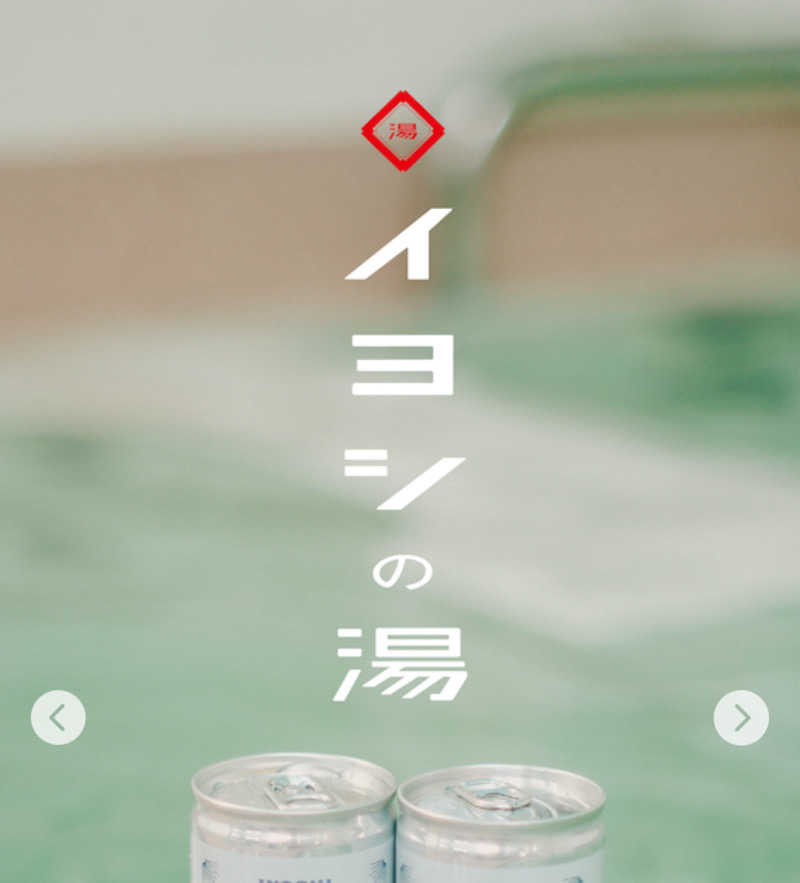800x883 pixels.
Task: Advance to the next image in carousel
Action: pos(741,717)
